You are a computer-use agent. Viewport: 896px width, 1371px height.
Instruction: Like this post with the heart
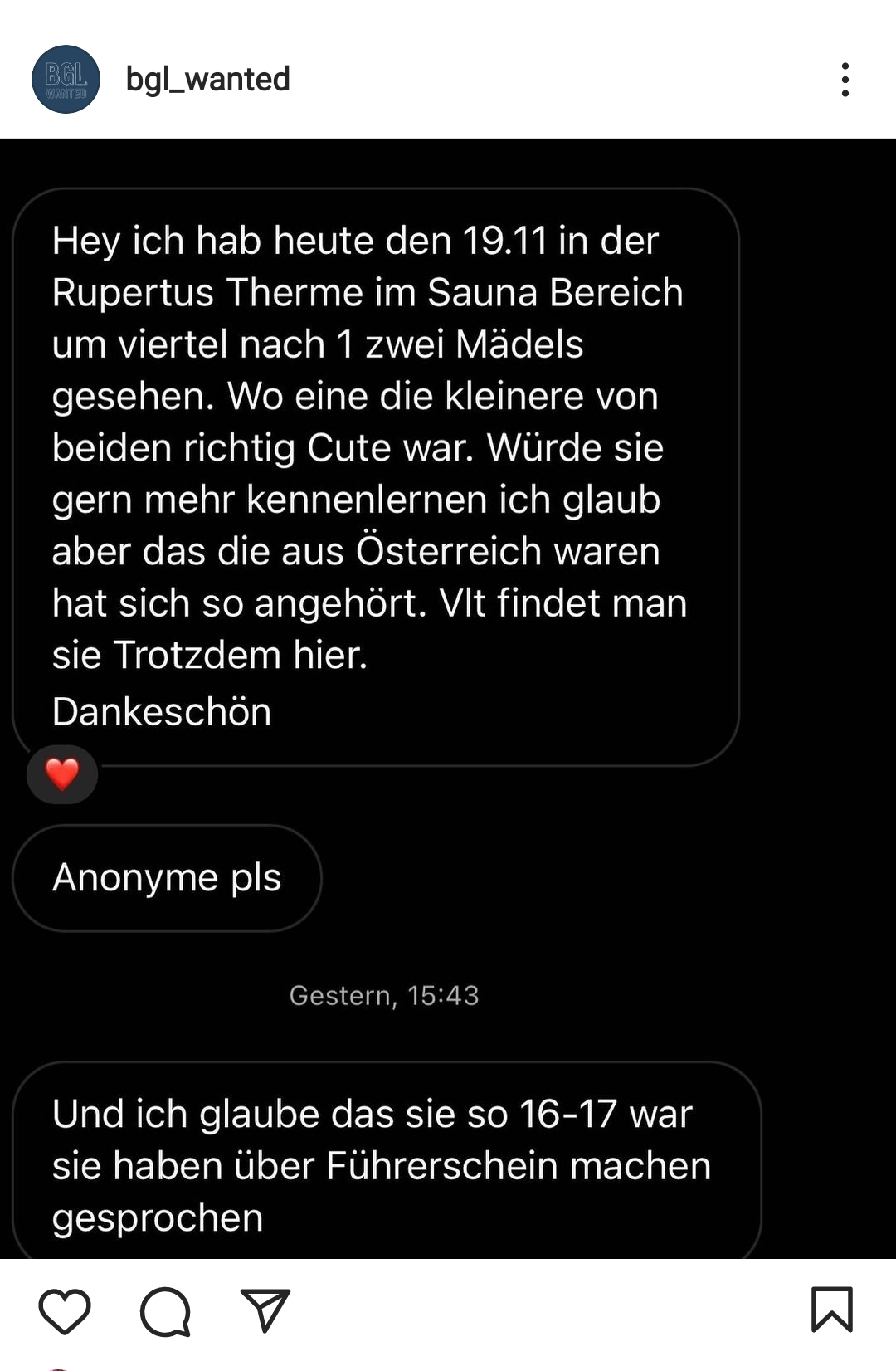(x=65, y=1311)
